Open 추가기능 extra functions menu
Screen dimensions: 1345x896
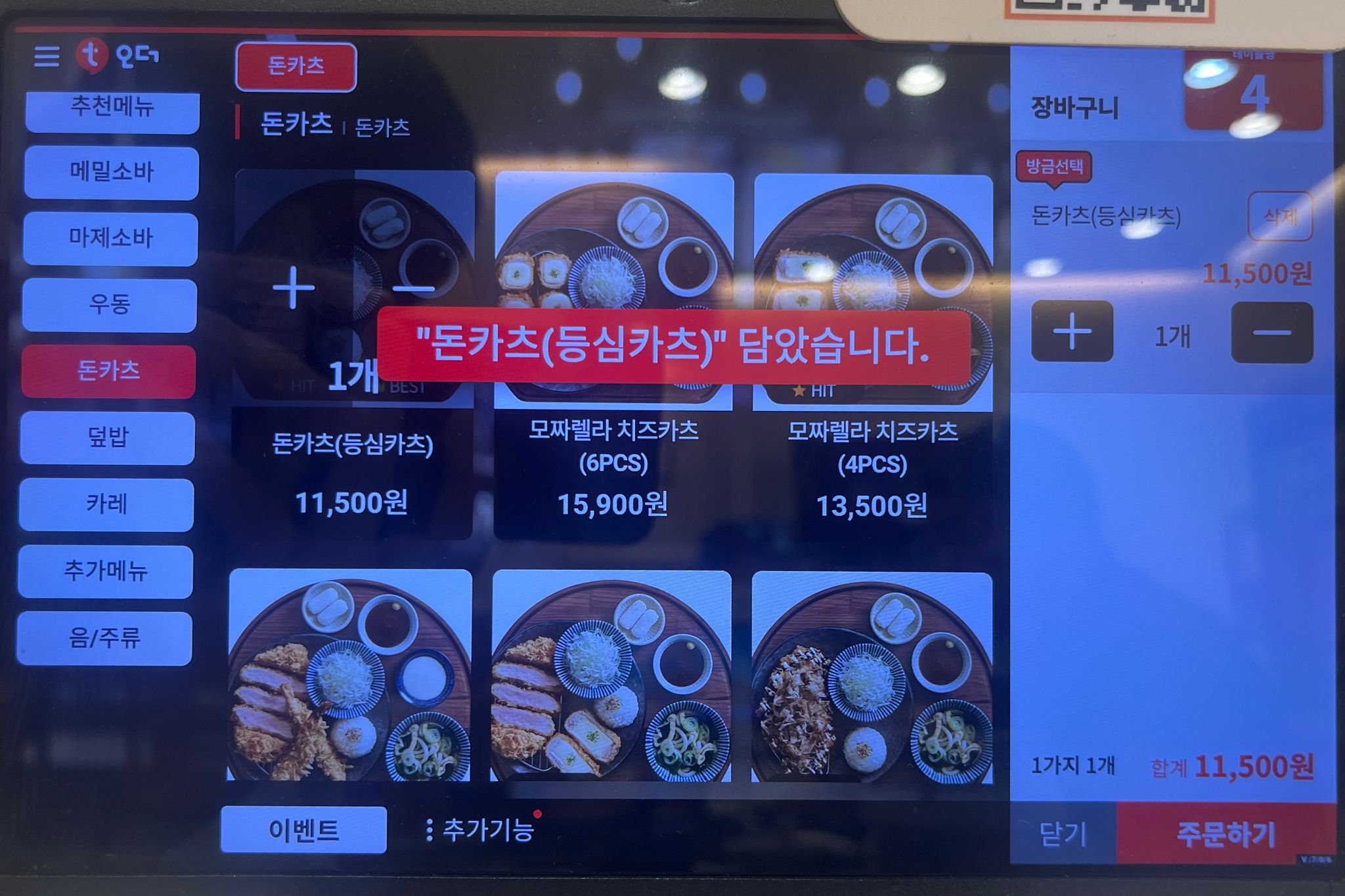(x=481, y=830)
